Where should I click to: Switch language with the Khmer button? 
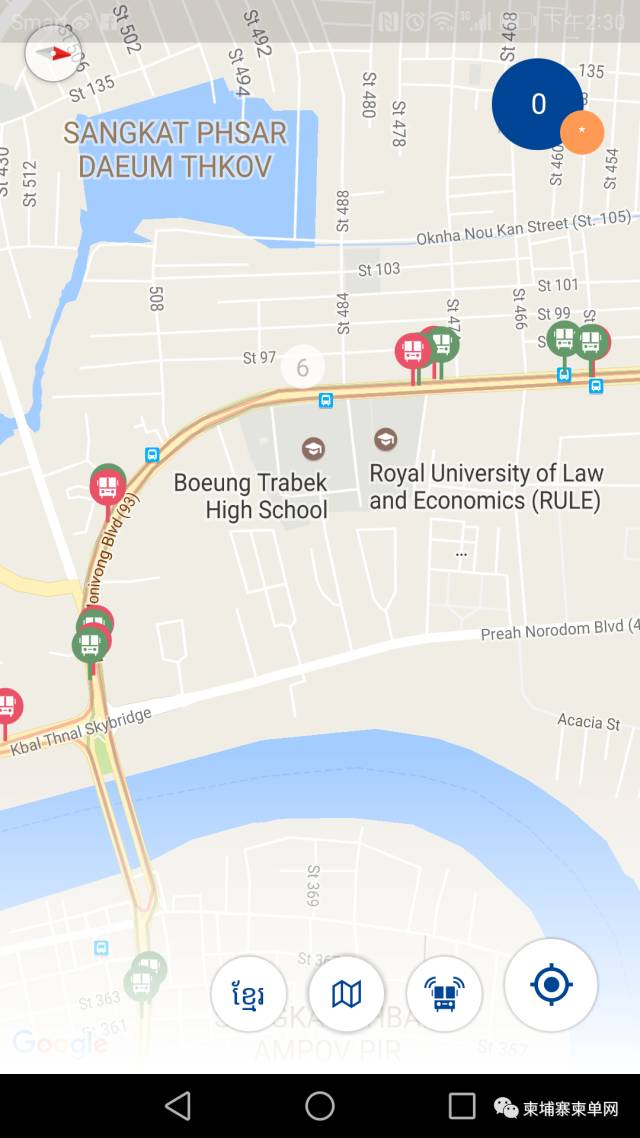[x=248, y=994]
